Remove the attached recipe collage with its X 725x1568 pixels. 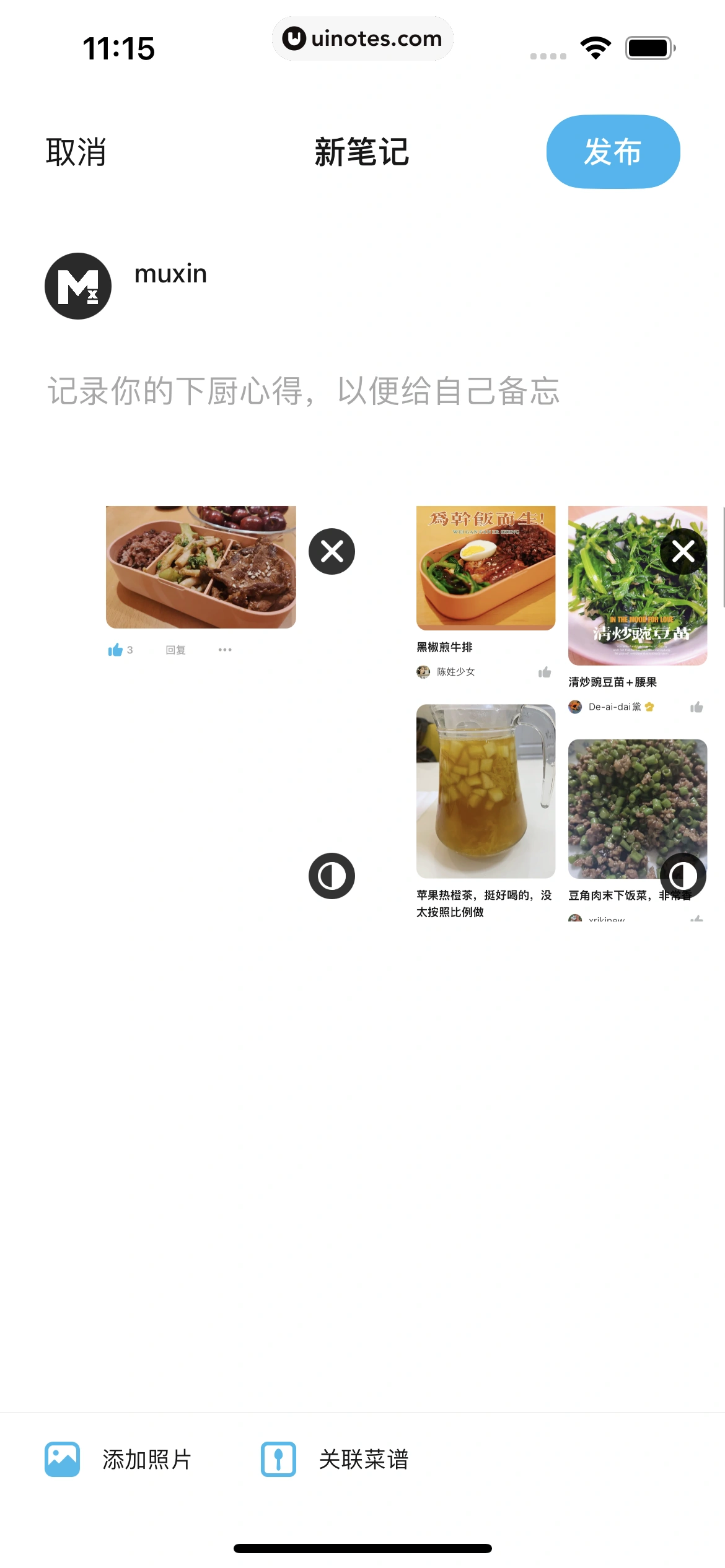(682, 551)
